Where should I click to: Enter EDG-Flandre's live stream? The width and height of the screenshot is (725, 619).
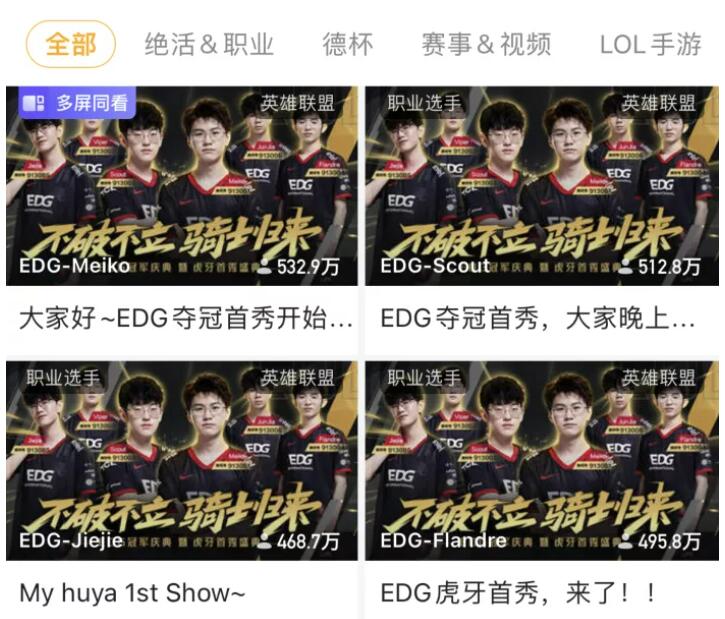click(542, 464)
